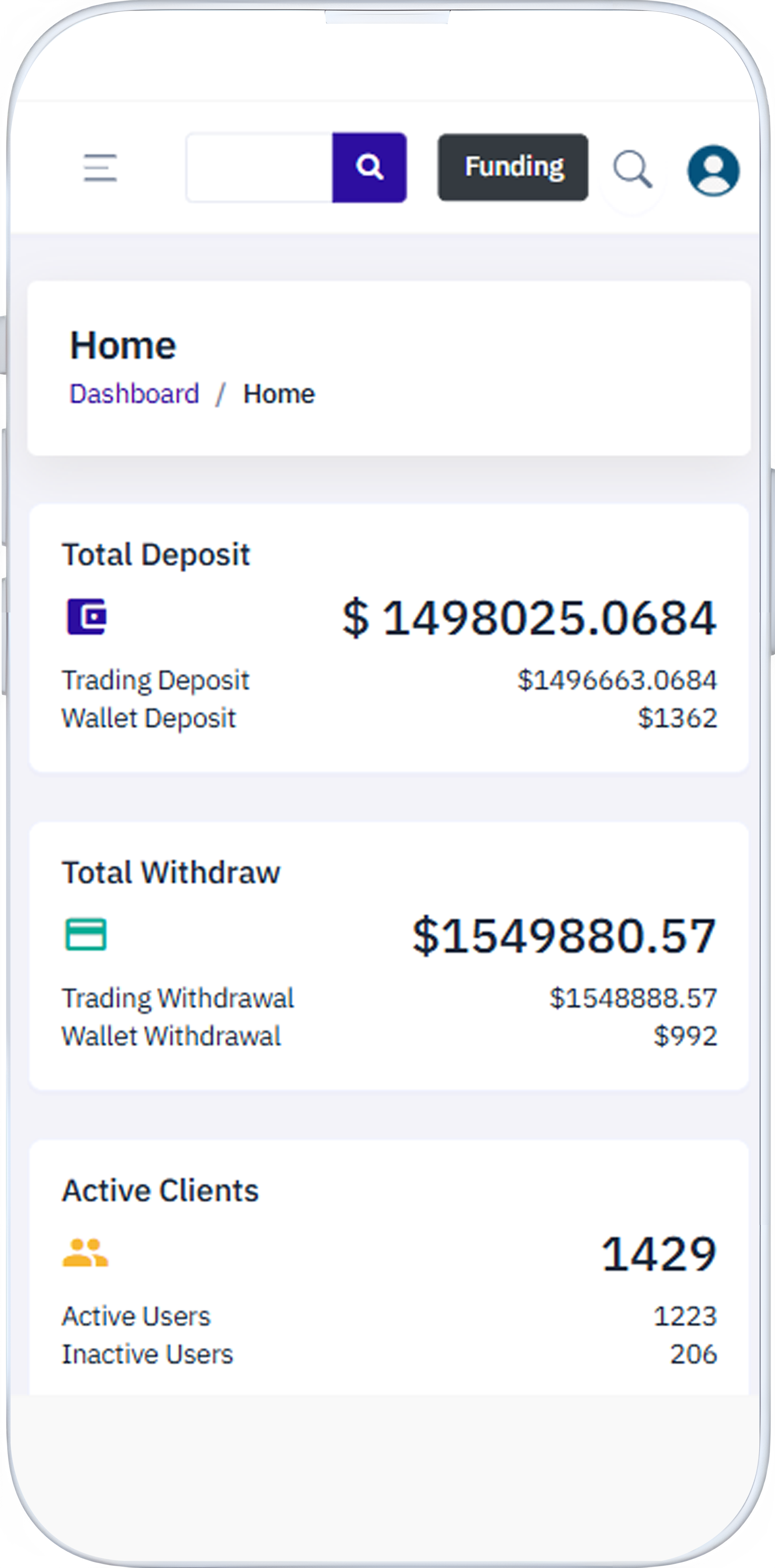Tap the purple search submit button

pyautogui.click(x=370, y=168)
